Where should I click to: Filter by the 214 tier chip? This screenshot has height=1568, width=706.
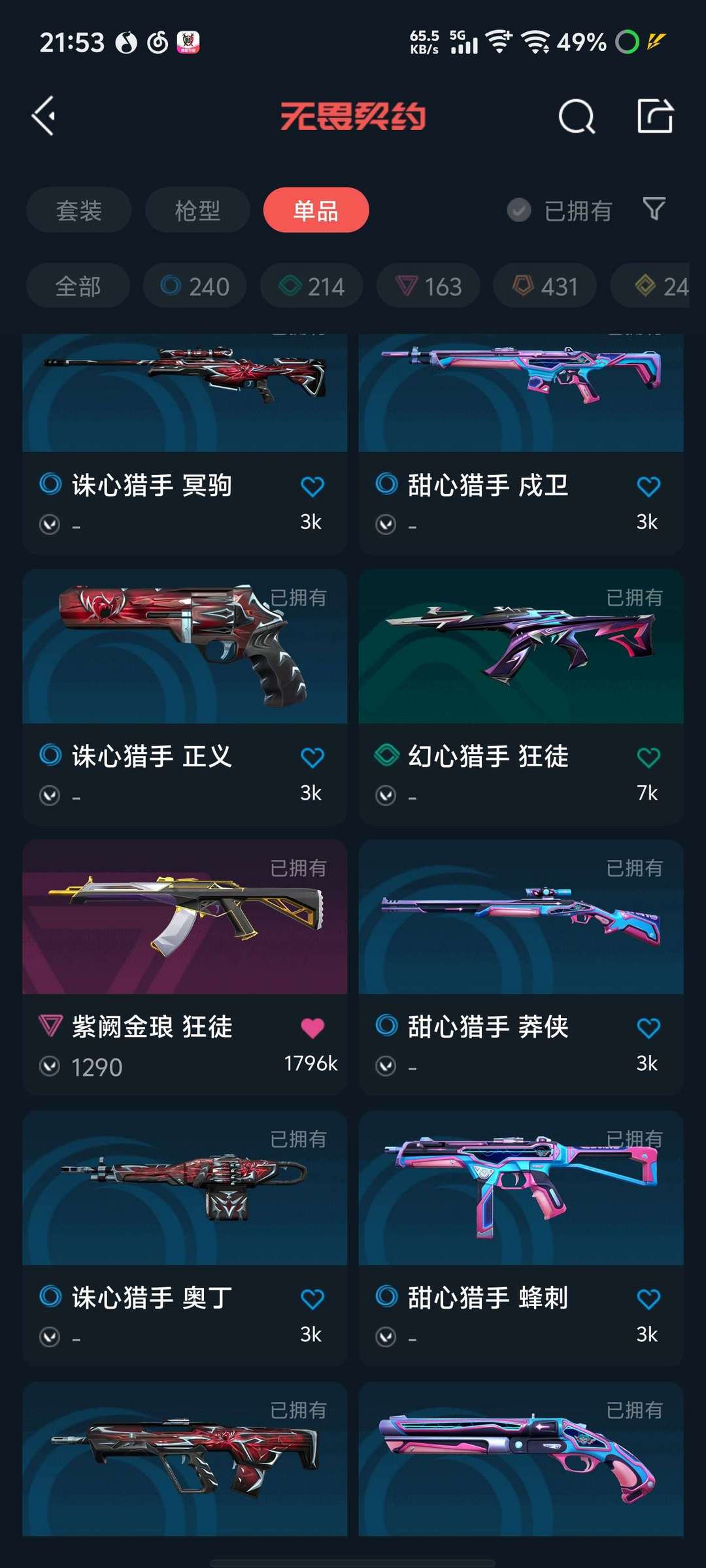[x=311, y=286]
